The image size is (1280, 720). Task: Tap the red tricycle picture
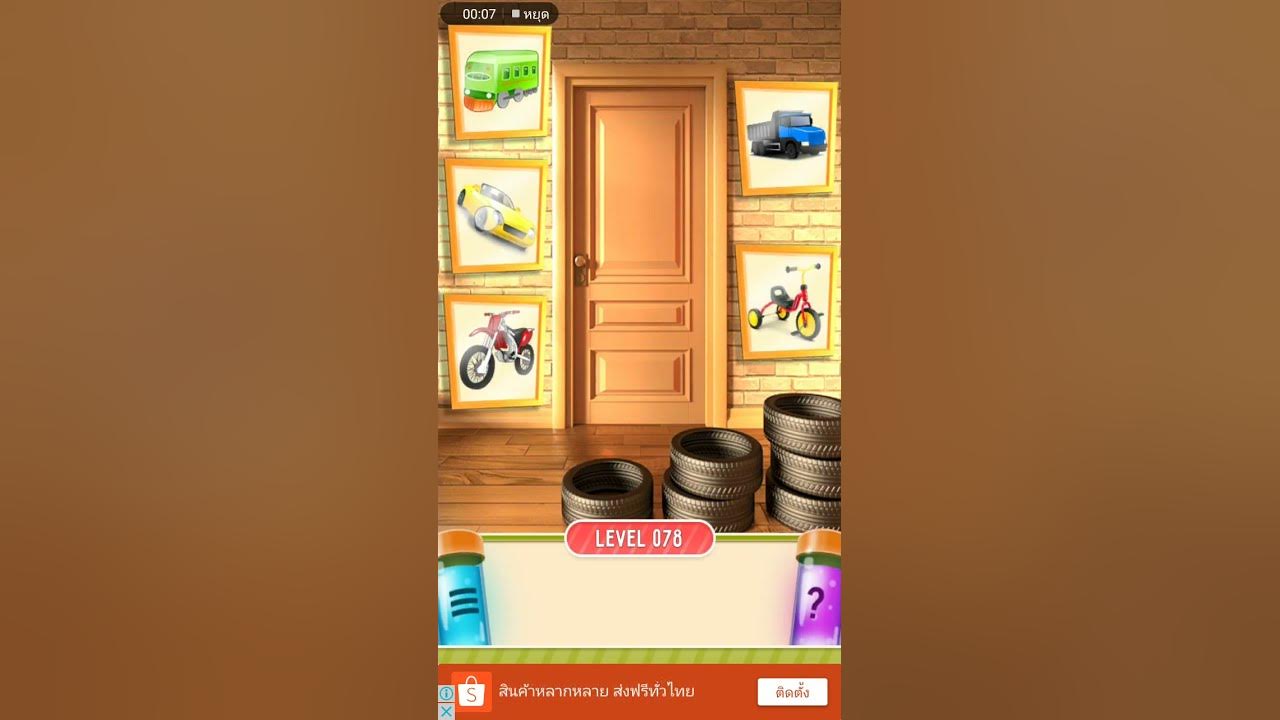click(787, 301)
